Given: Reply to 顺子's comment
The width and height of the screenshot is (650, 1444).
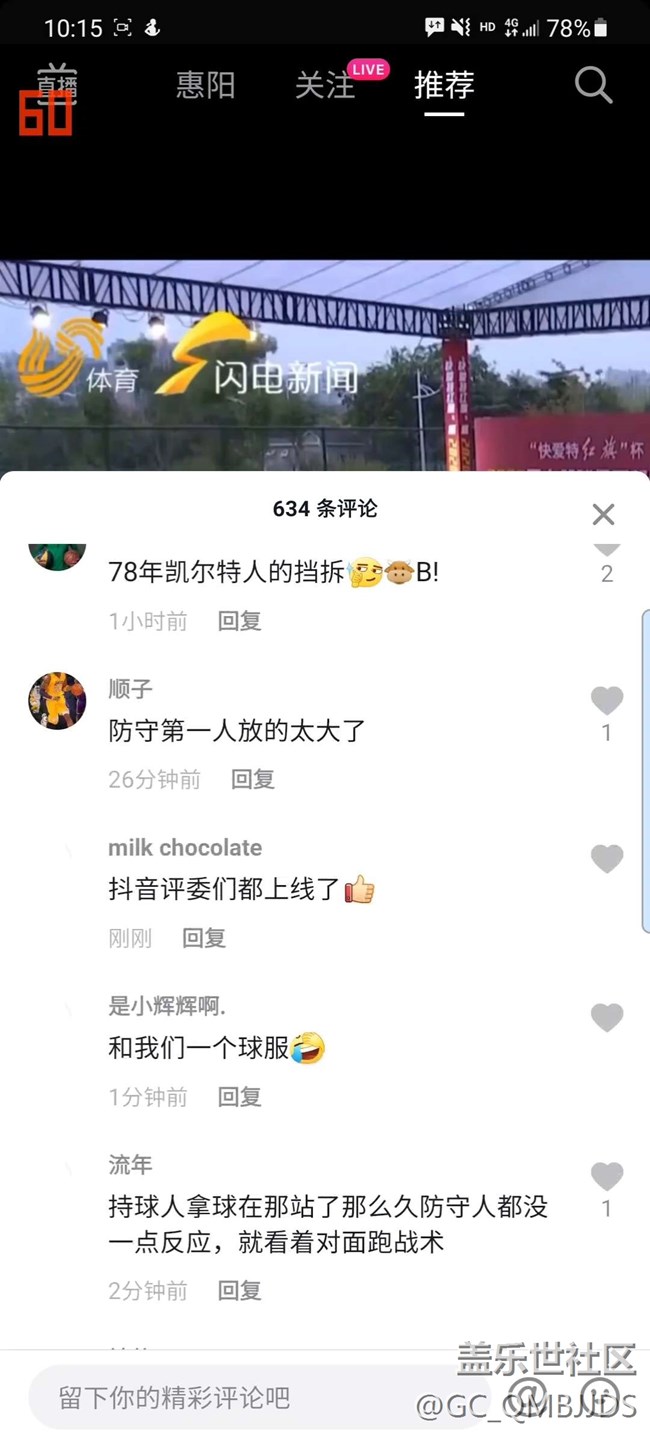Looking at the screenshot, I should (253, 779).
